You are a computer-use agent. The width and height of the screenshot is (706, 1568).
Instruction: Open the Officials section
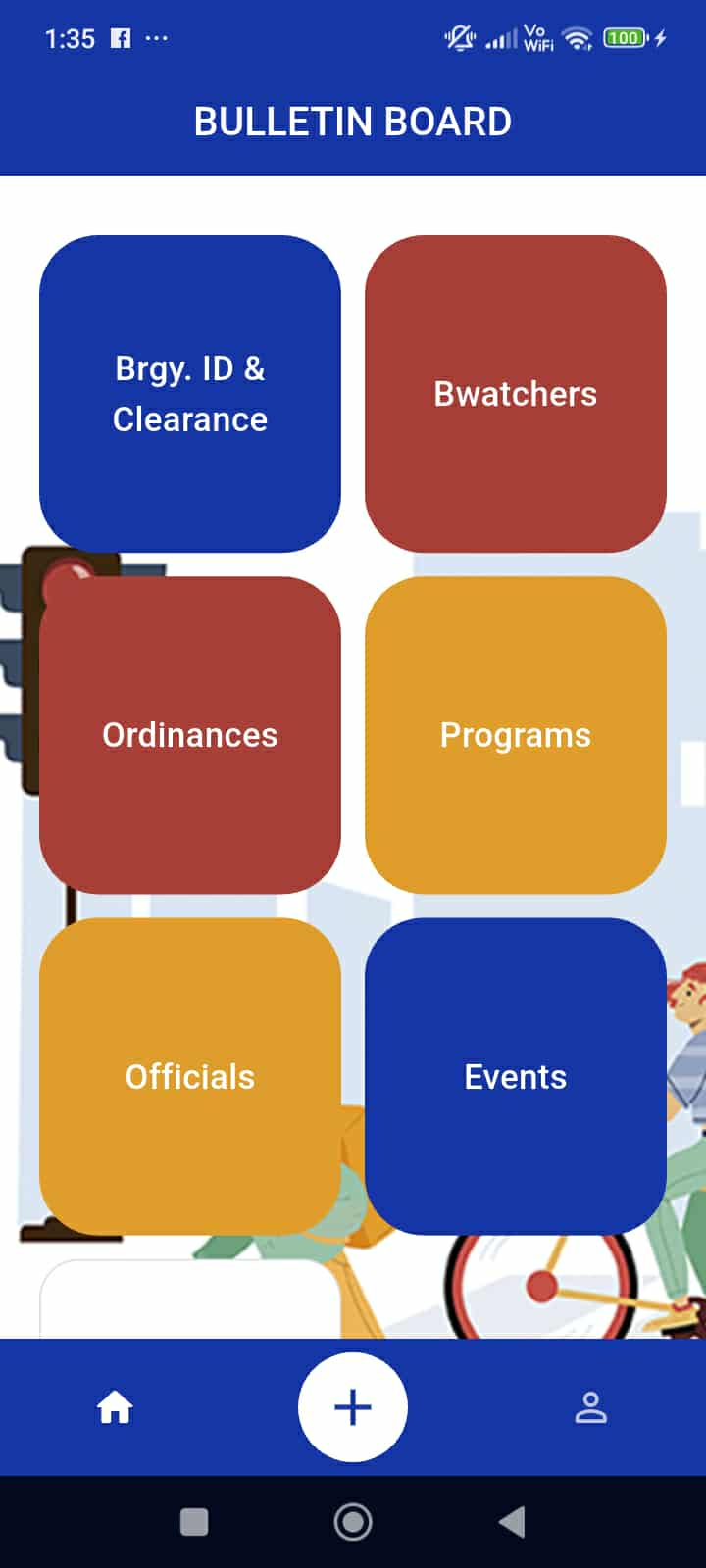click(x=190, y=1076)
